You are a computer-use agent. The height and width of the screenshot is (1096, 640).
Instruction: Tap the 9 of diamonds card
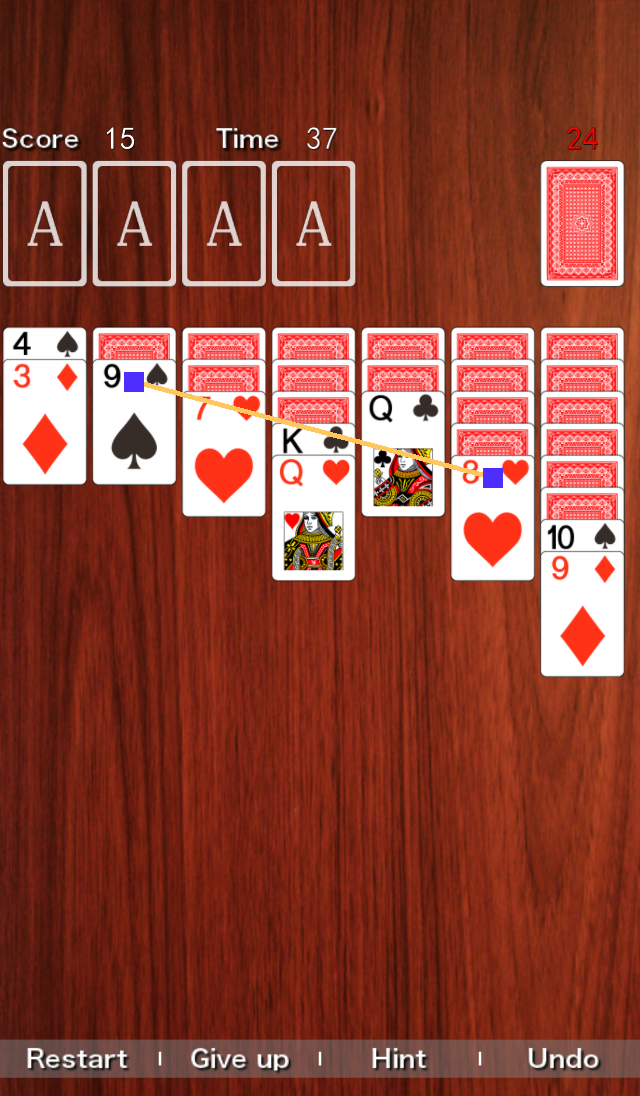click(x=582, y=620)
